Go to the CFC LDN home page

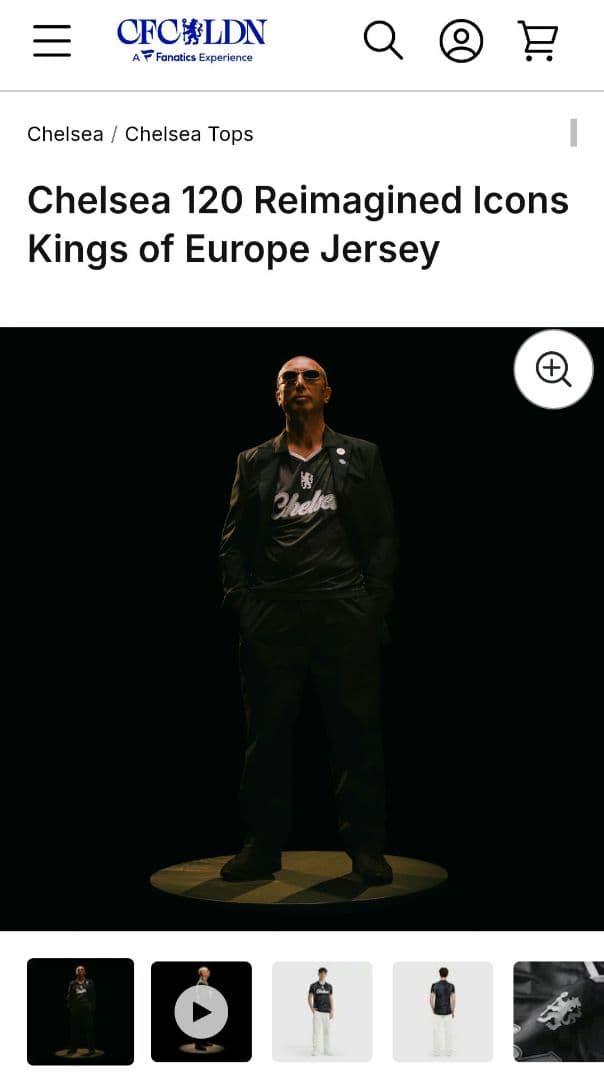click(192, 41)
